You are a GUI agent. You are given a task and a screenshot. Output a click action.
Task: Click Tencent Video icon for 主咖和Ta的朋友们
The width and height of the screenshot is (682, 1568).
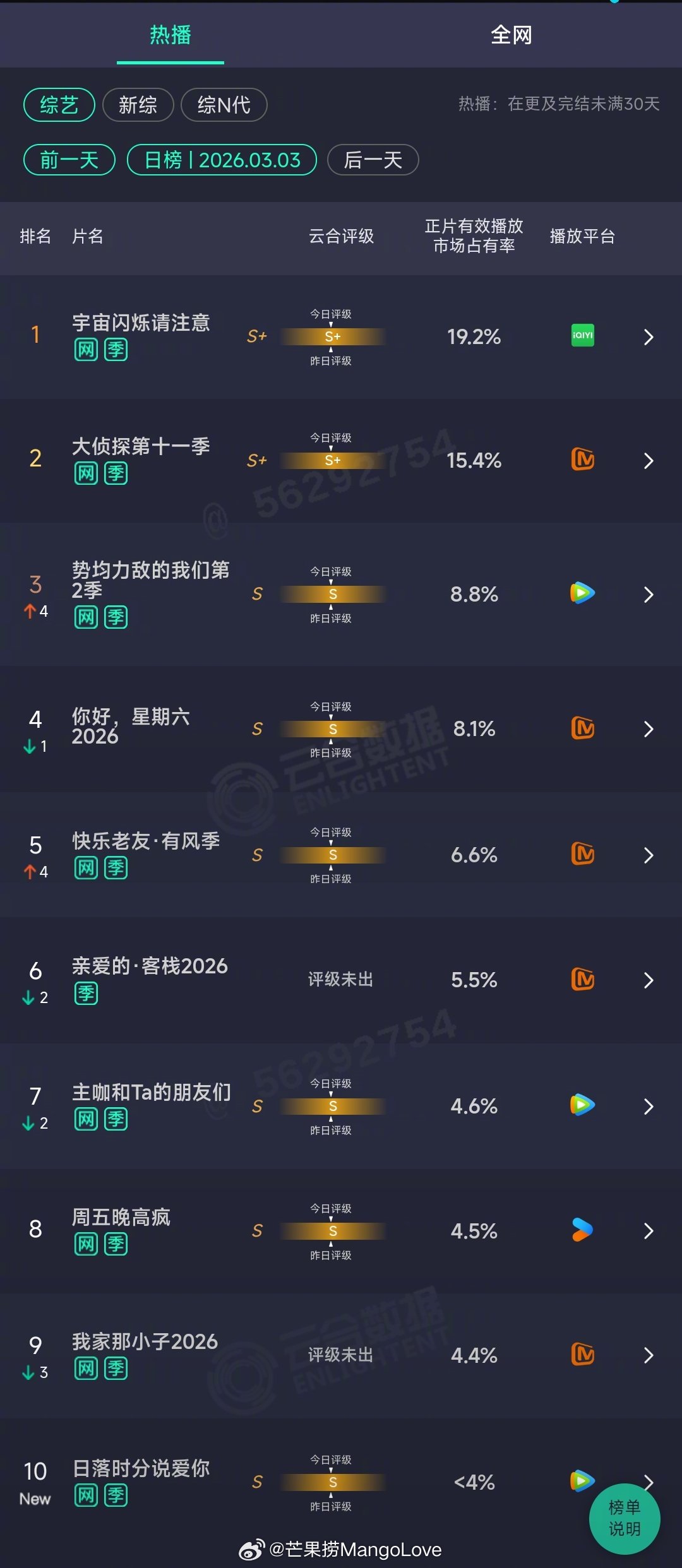582,1106
